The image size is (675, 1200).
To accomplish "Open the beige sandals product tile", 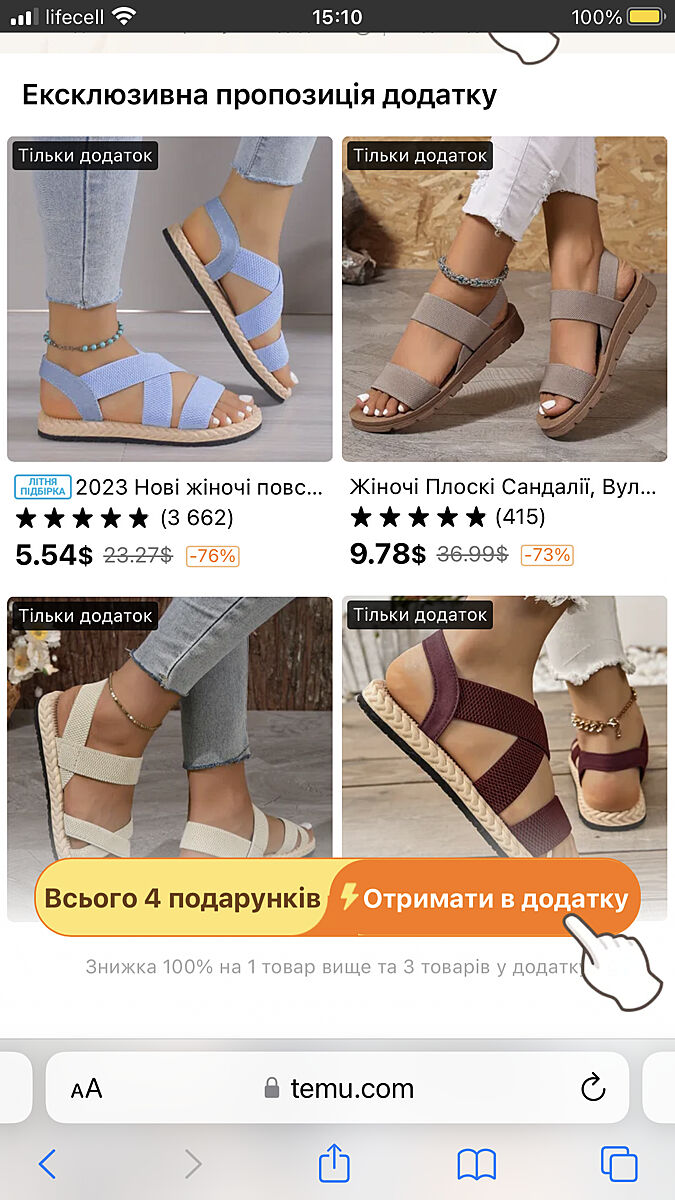I will (x=169, y=730).
